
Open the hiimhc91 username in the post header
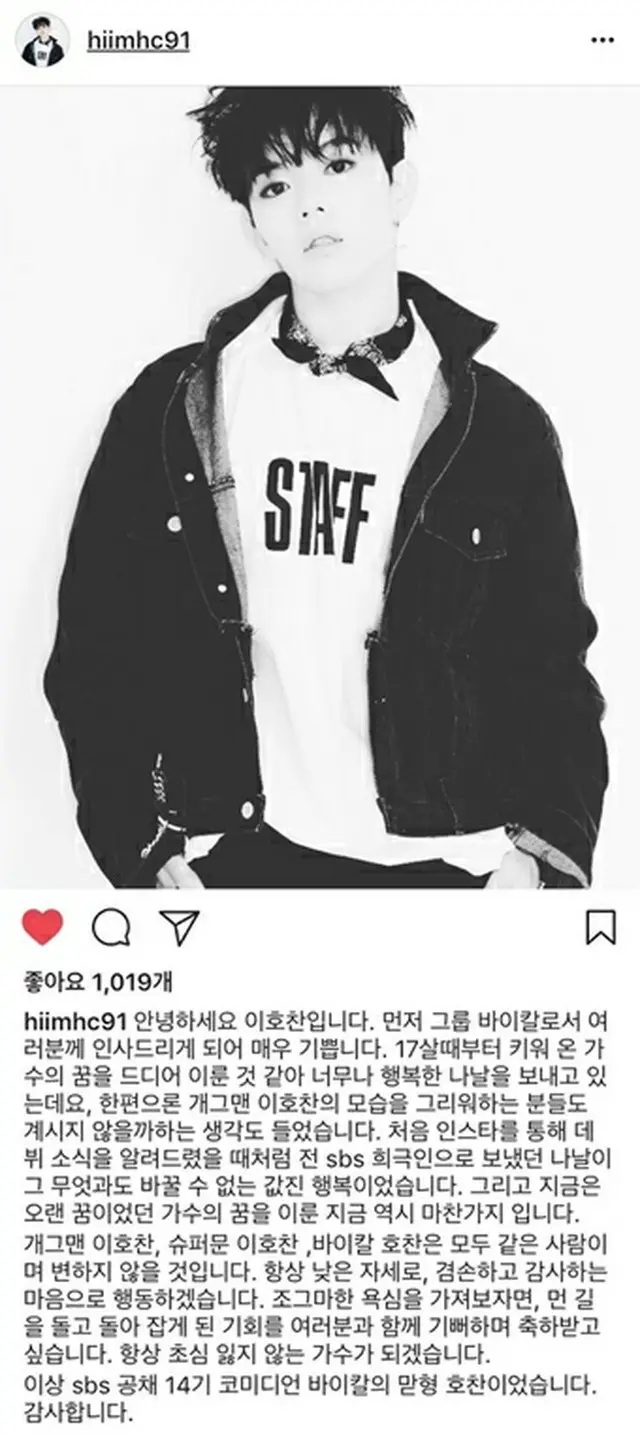pyautogui.click(x=137, y=41)
